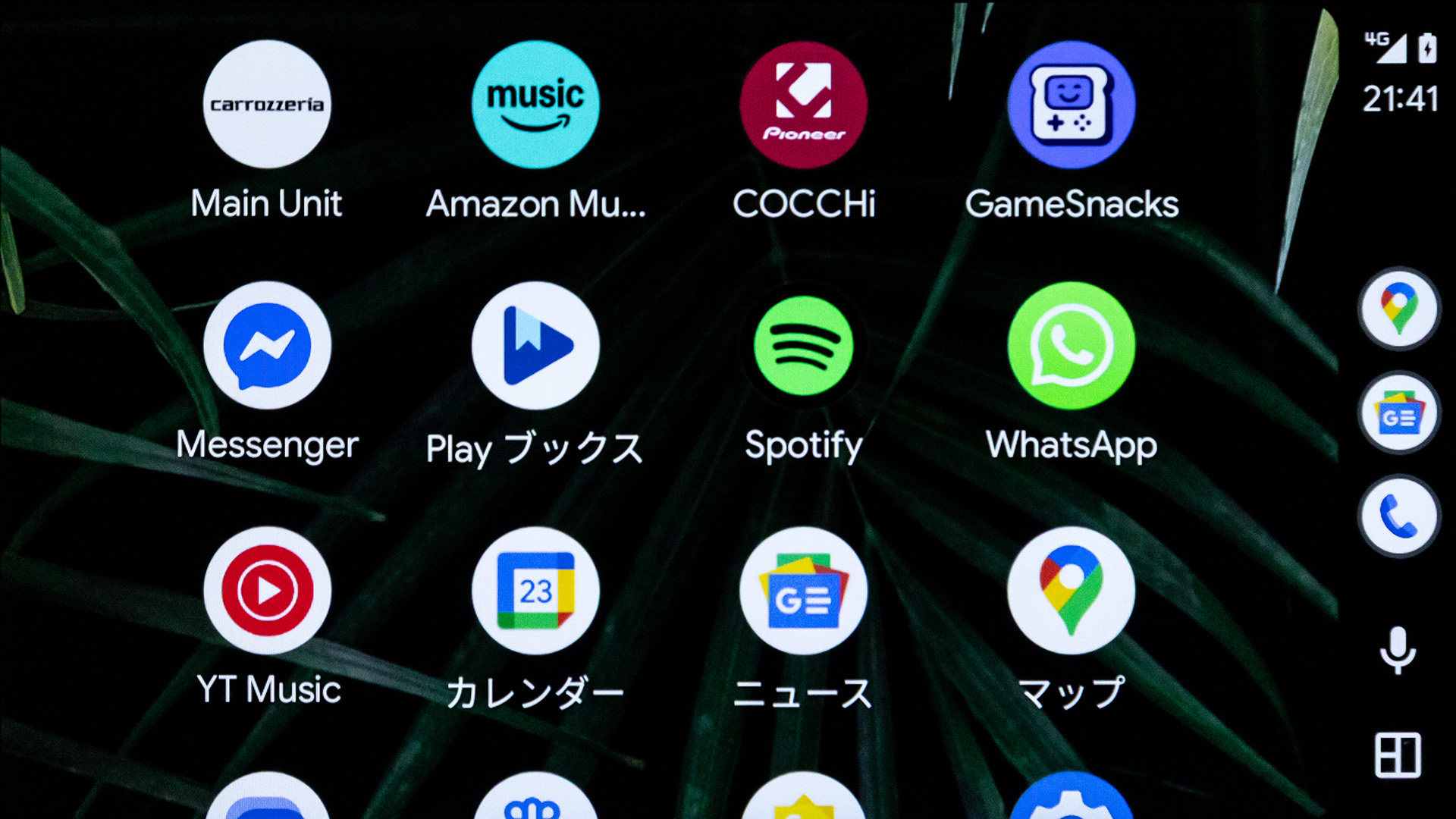Viewport: 1456px width, 819px height.
Task: Launch Amazon Music
Action: pyautogui.click(x=535, y=105)
